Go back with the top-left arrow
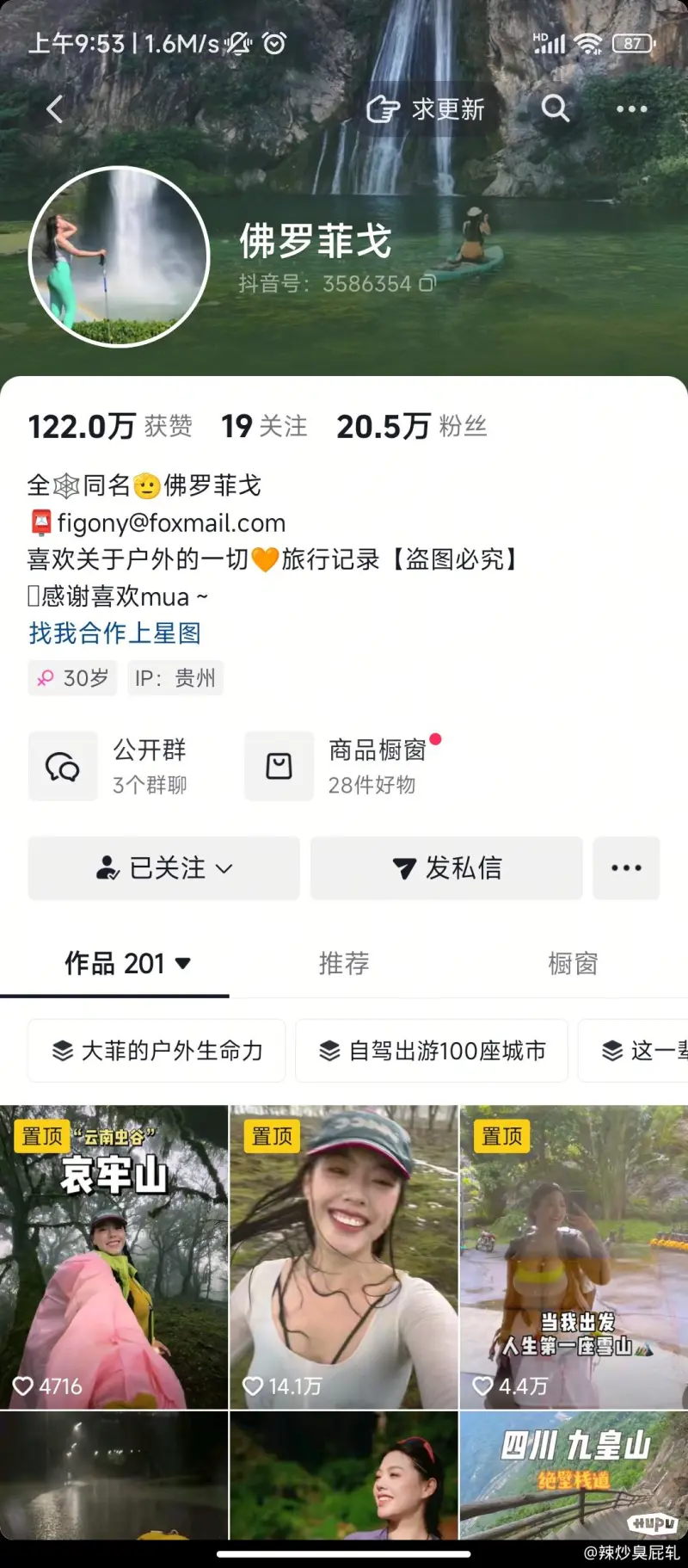 (54, 109)
